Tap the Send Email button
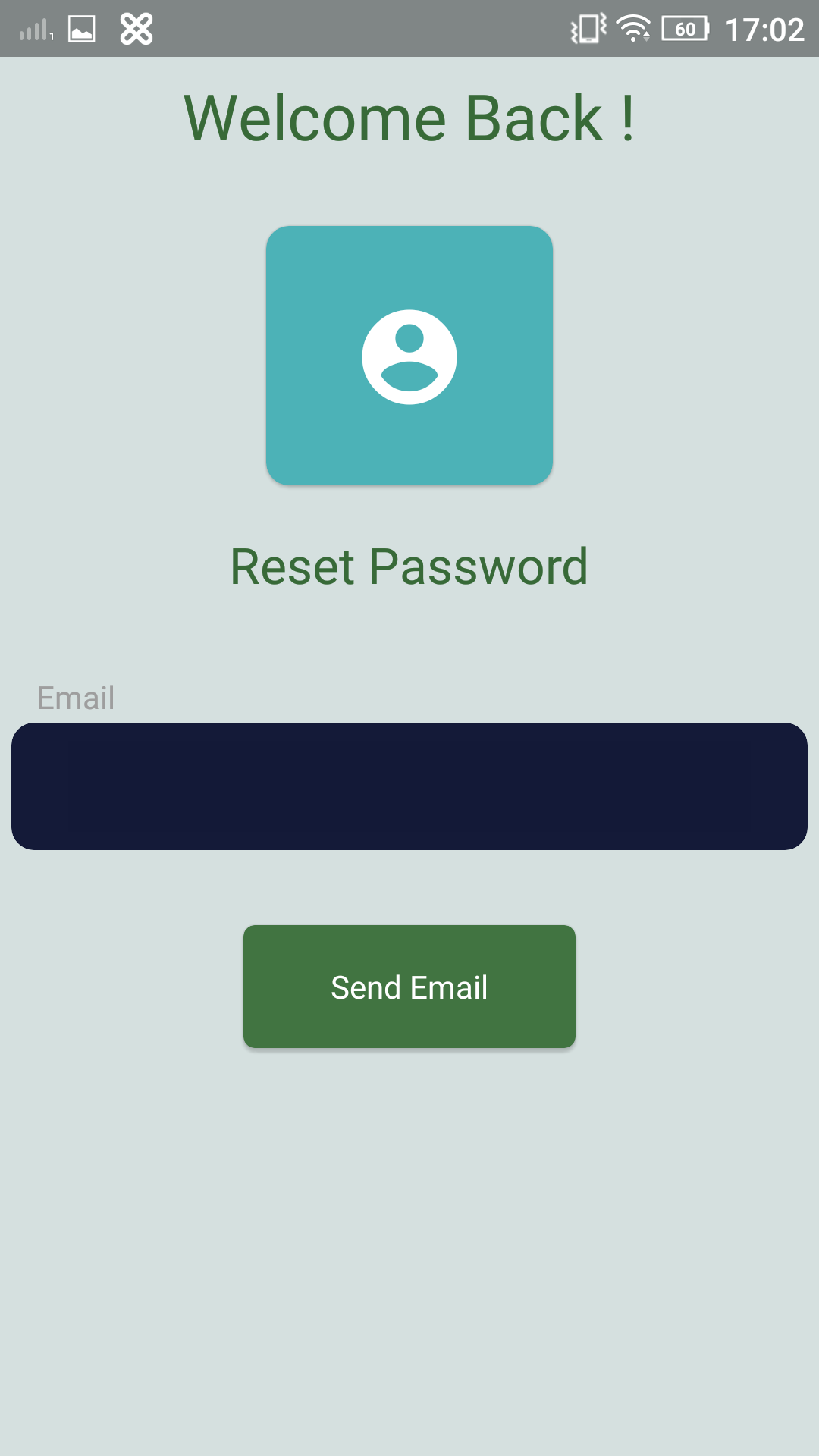Image resolution: width=819 pixels, height=1456 pixels. (x=409, y=987)
